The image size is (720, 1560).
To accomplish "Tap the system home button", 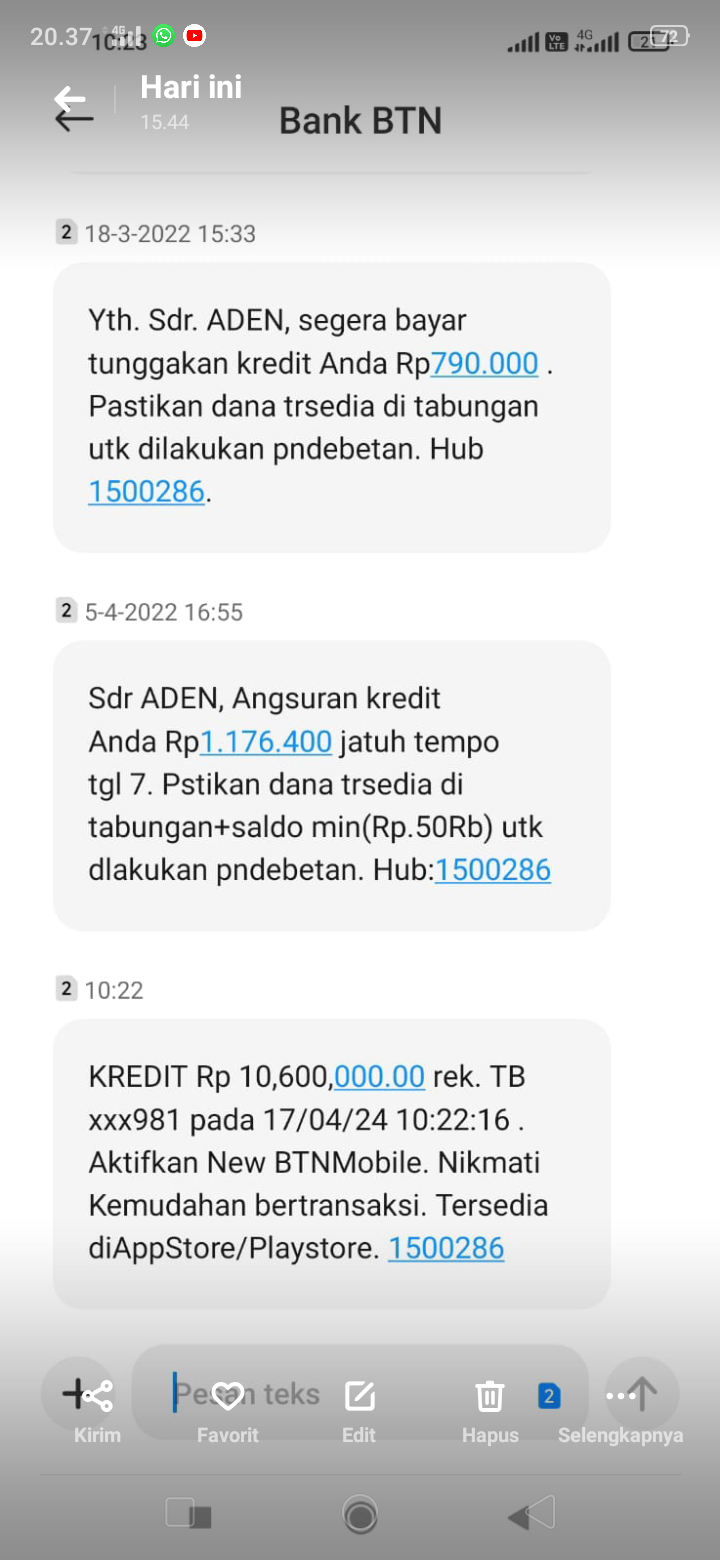I will [360, 1516].
